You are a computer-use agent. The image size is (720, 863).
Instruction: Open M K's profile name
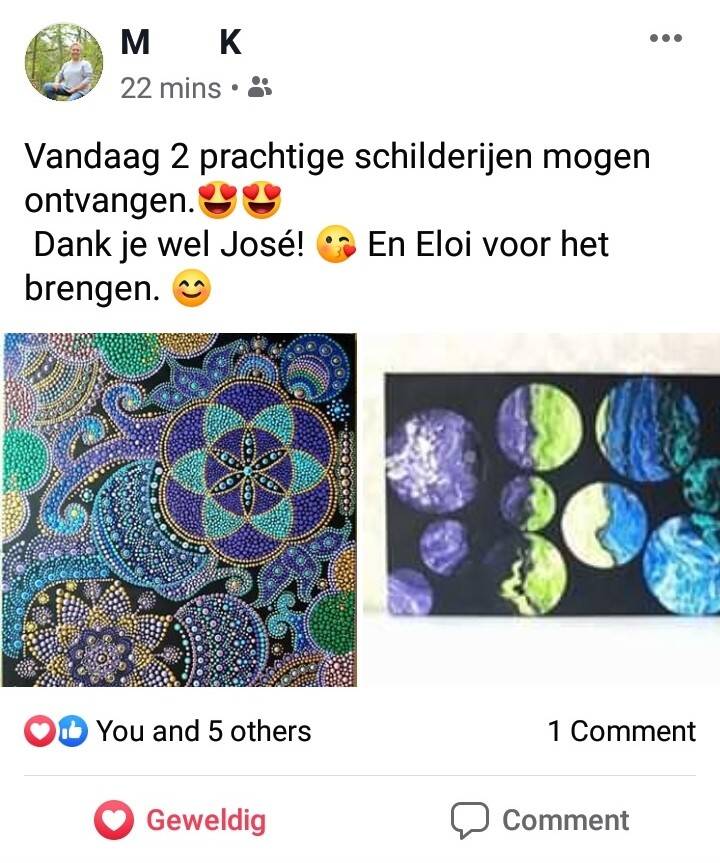[181, 42]
